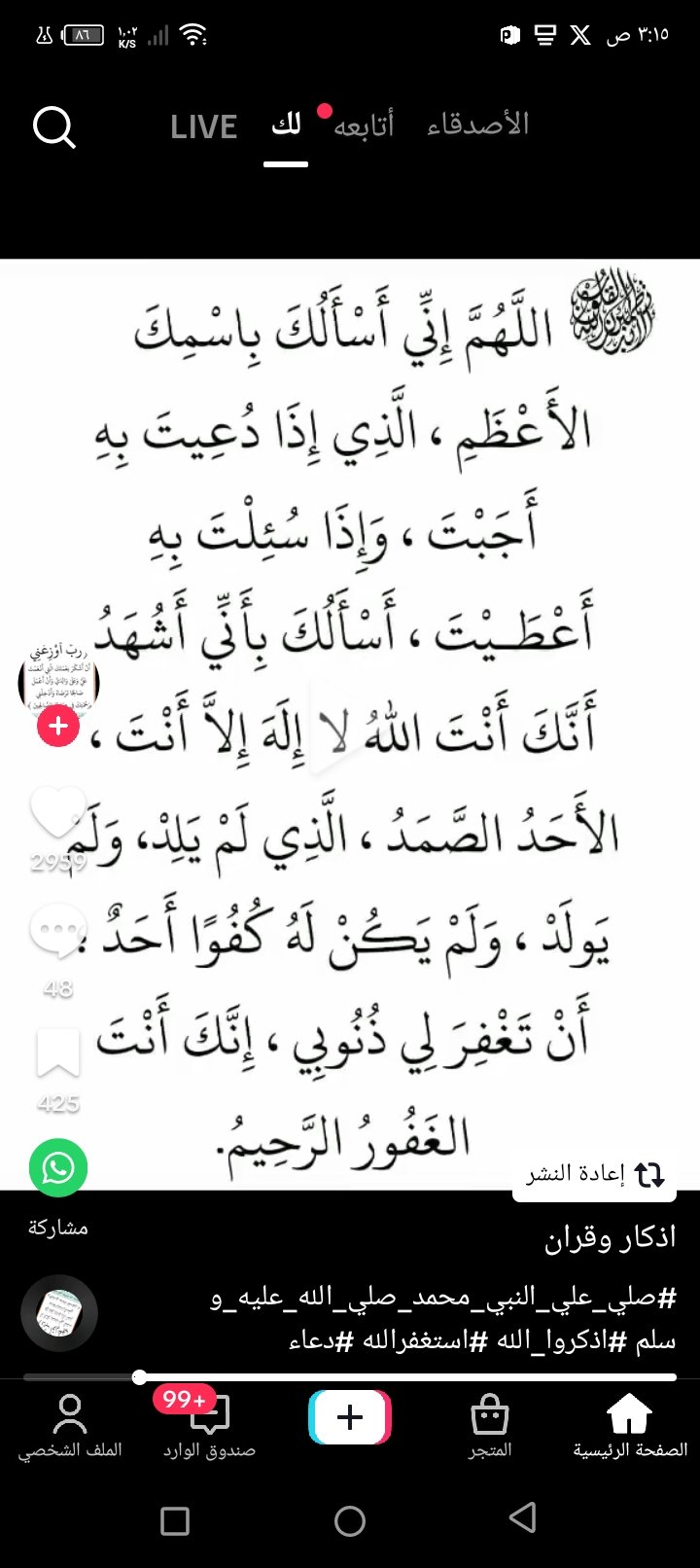Follow the creator with the plus button

(x=58, y=725)
